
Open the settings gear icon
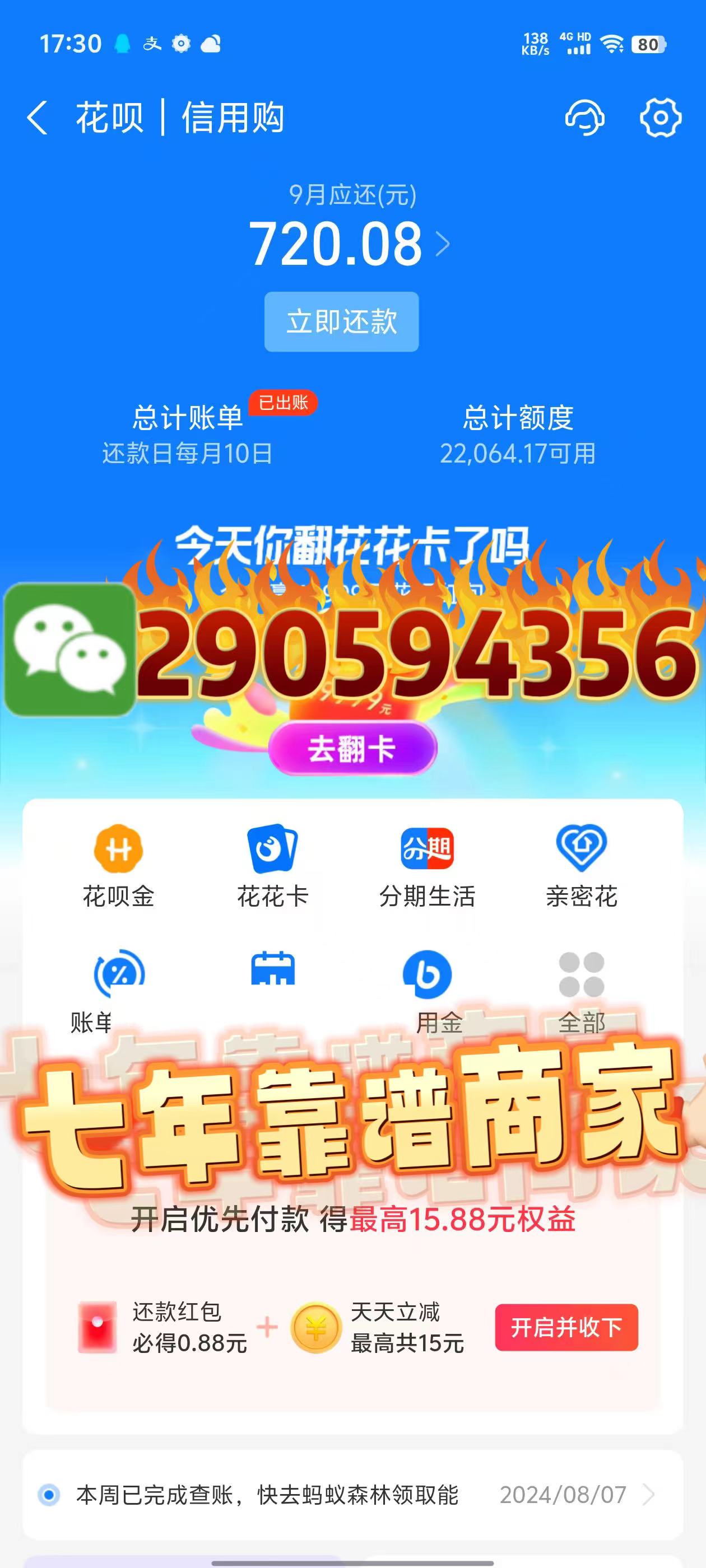[660, 117]
